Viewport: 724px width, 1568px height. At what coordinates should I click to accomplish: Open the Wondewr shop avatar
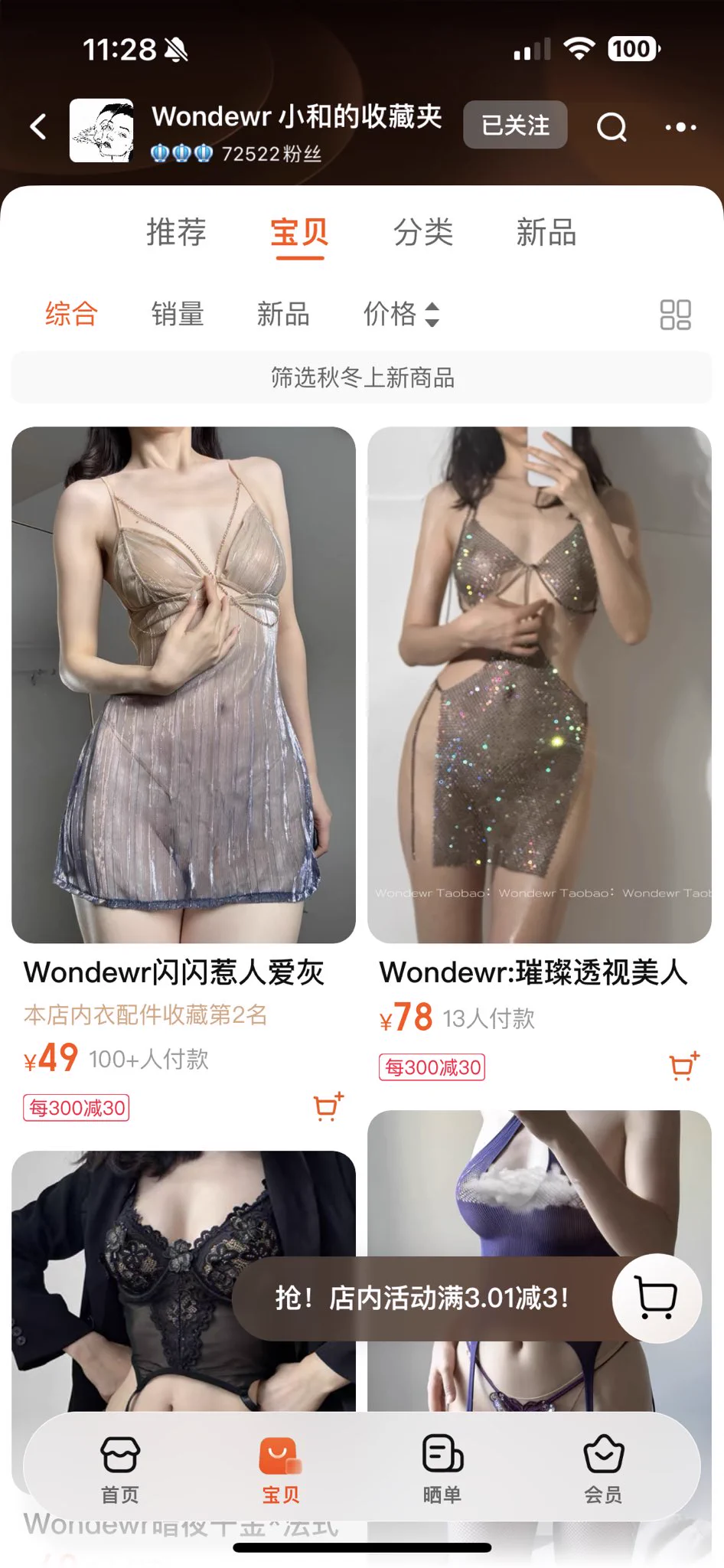(x=102, y=130)
